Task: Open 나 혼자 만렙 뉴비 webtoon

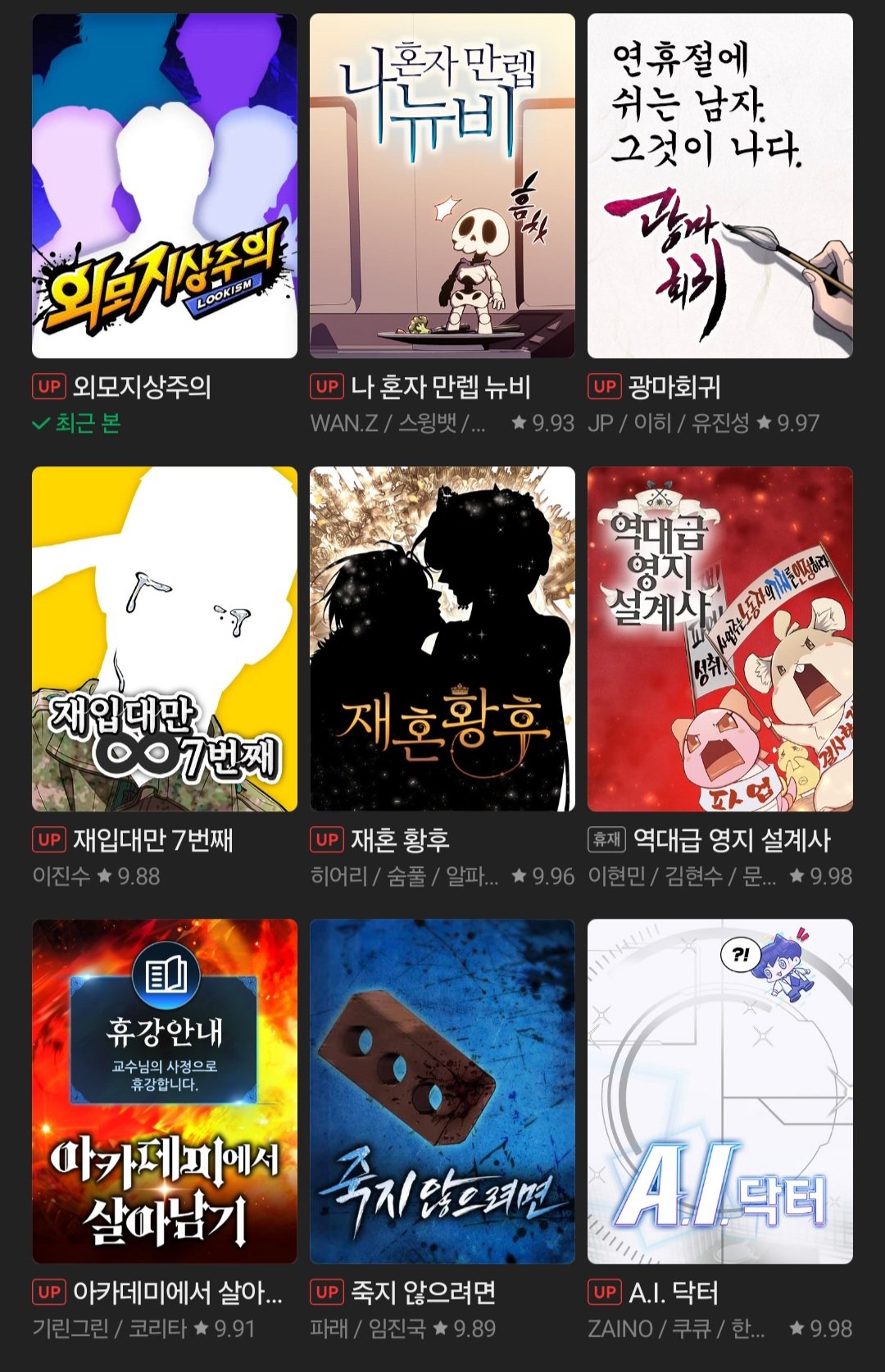Action: pos(442,186)
